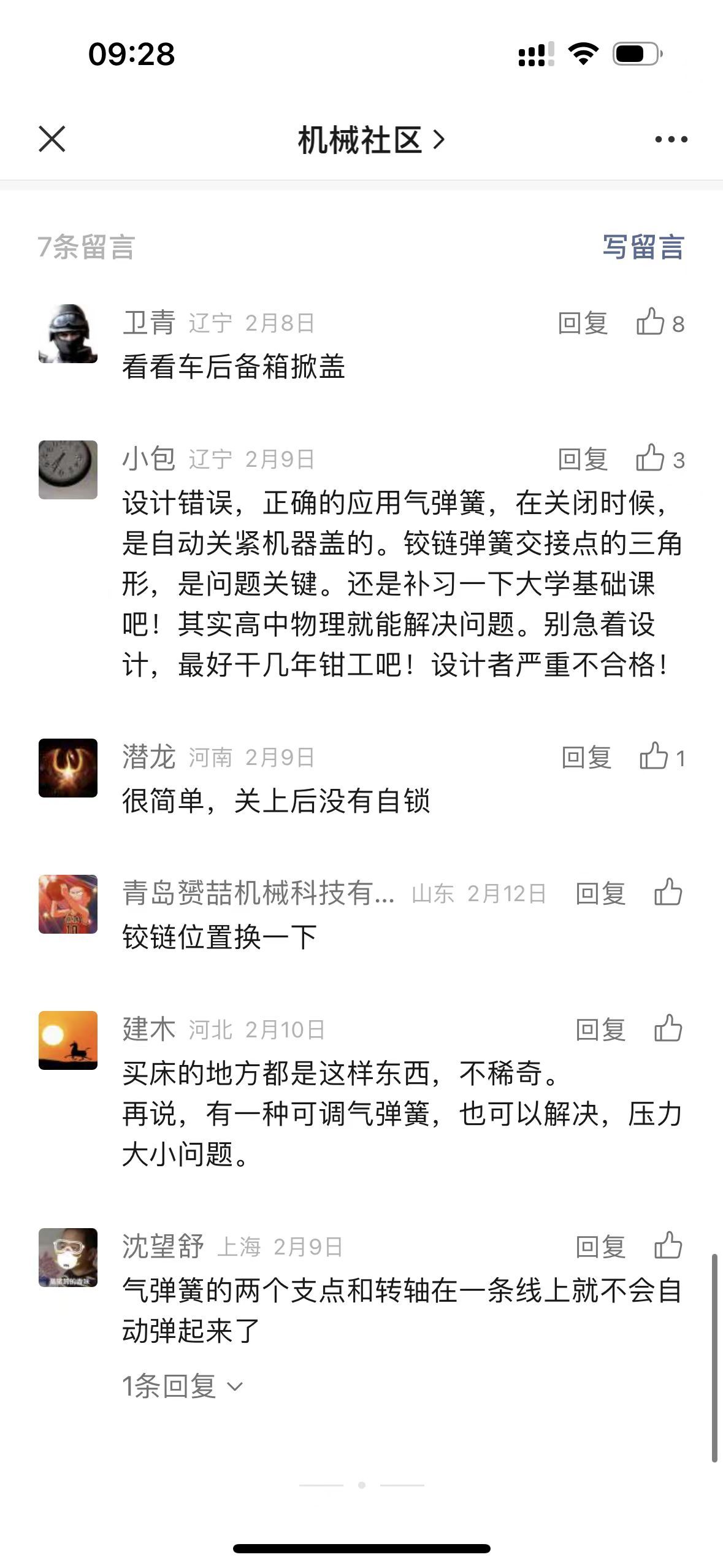Reply to 卫青's comment
Screen dimensions: 723x1568
(583, 323)
